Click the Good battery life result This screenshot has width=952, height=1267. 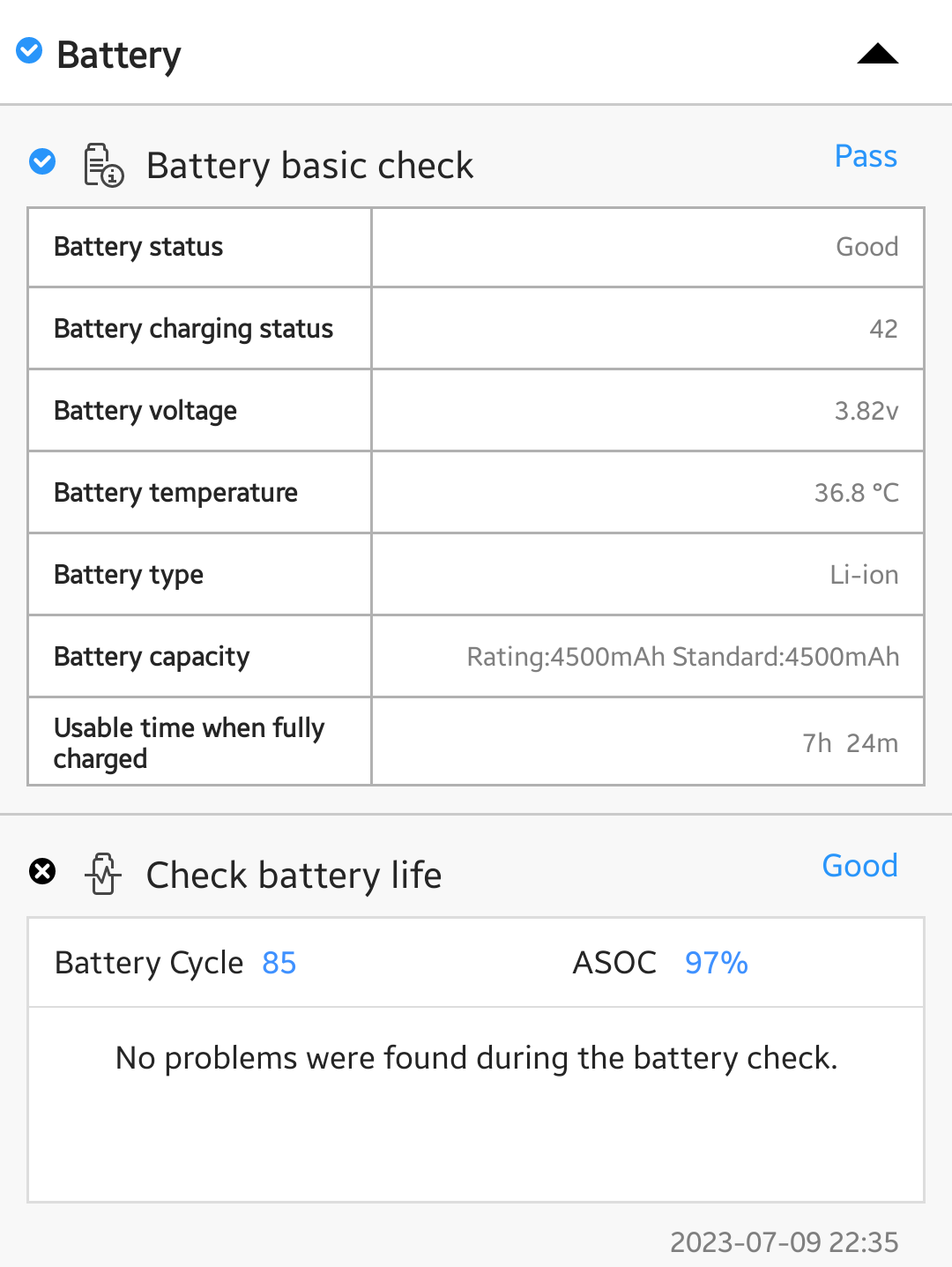tap(859, 866)
